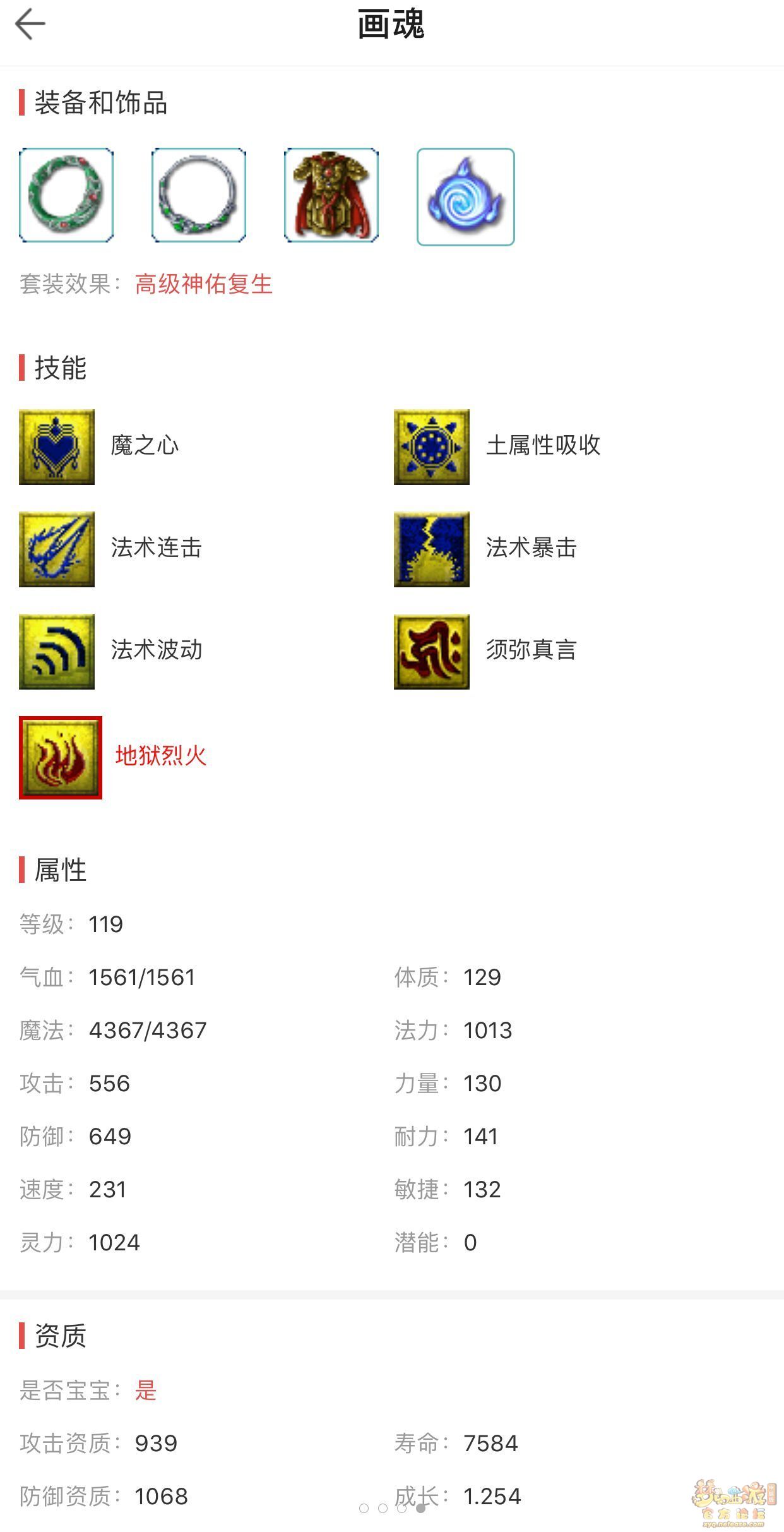Open the blue swirl flame item
The image size is (784, 1532).
coord(465,196)
